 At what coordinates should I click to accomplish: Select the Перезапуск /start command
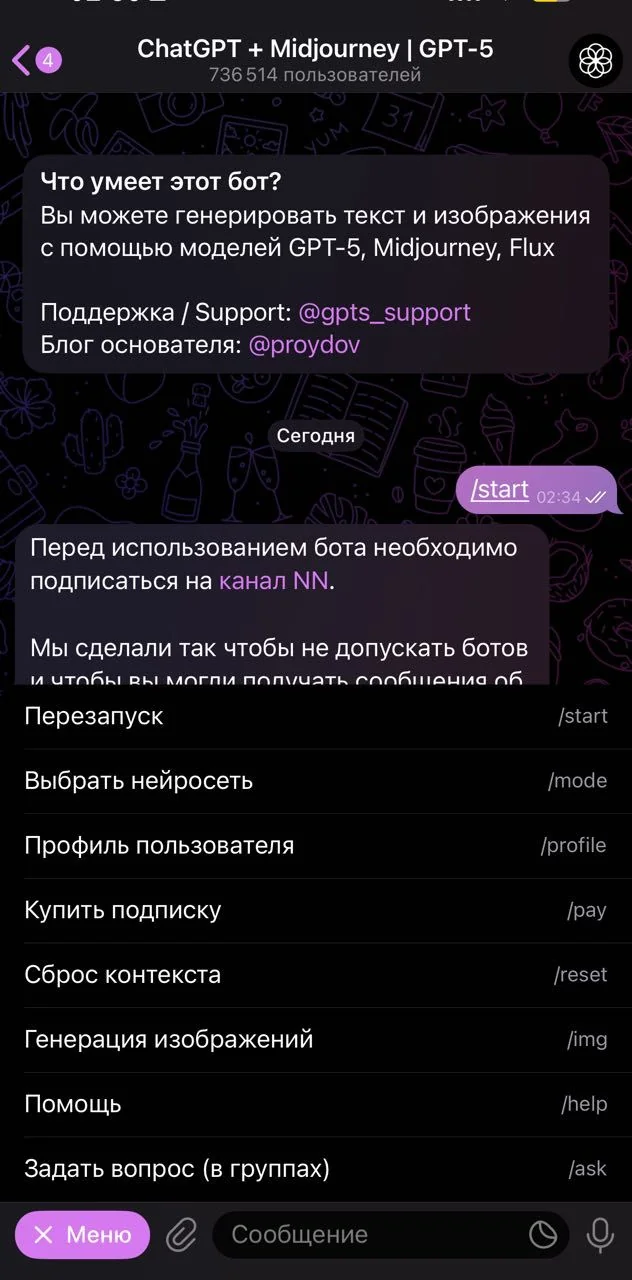tap(316, 717)
